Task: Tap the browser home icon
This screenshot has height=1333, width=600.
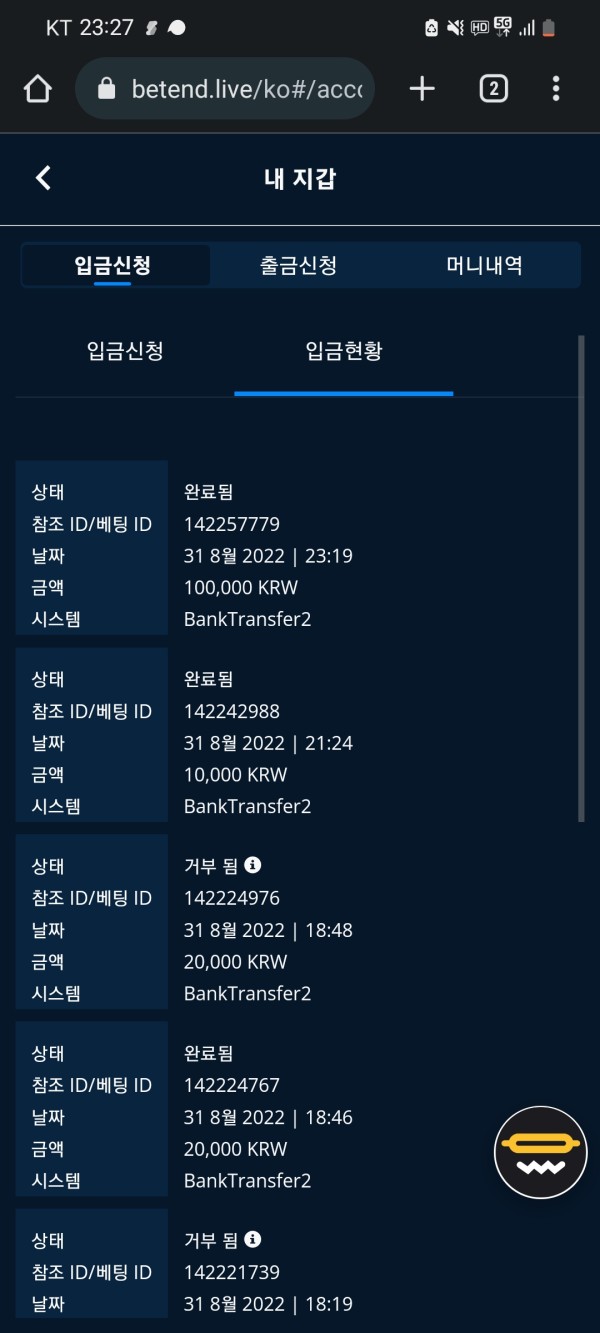Action: point(38,89)
